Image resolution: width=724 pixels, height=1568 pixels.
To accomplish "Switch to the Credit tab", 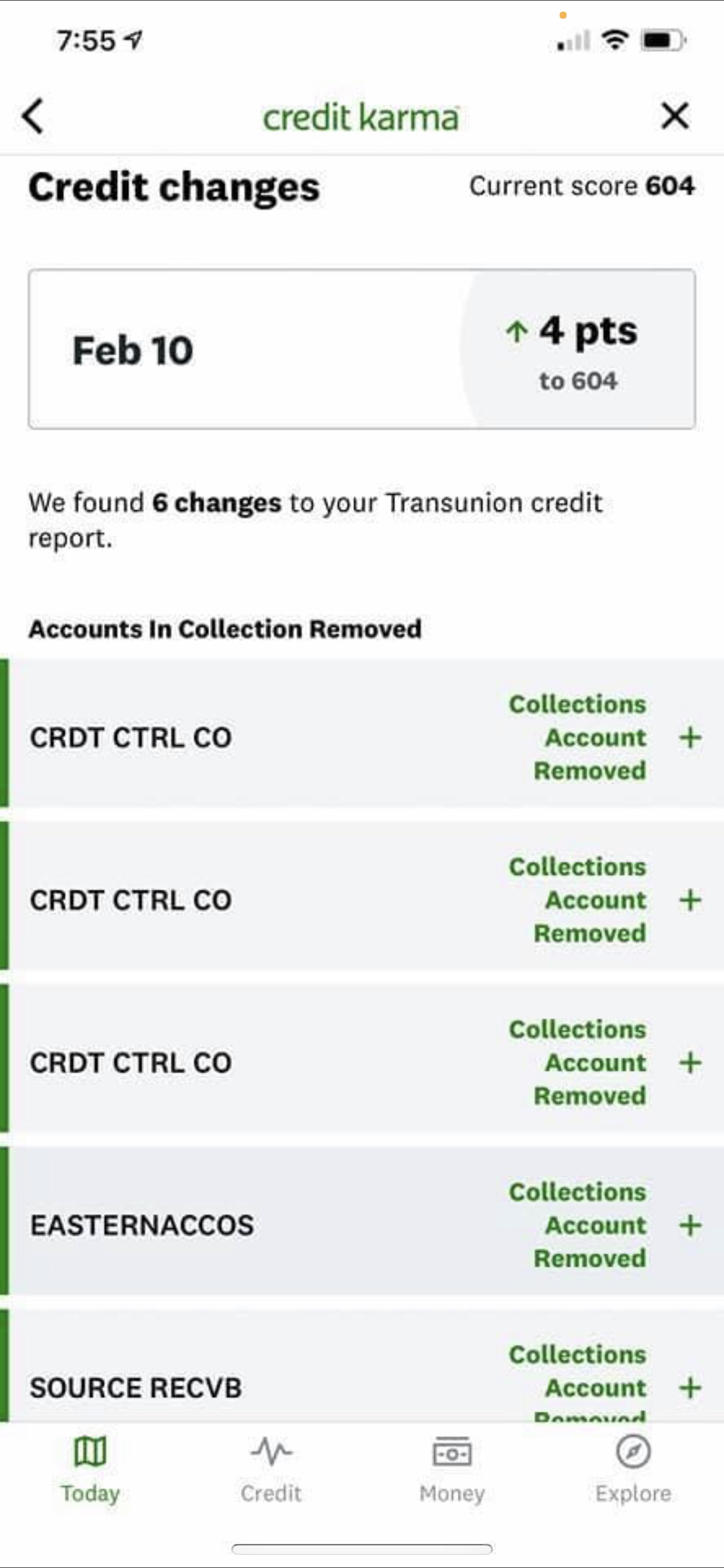I will coord(271,1469).
